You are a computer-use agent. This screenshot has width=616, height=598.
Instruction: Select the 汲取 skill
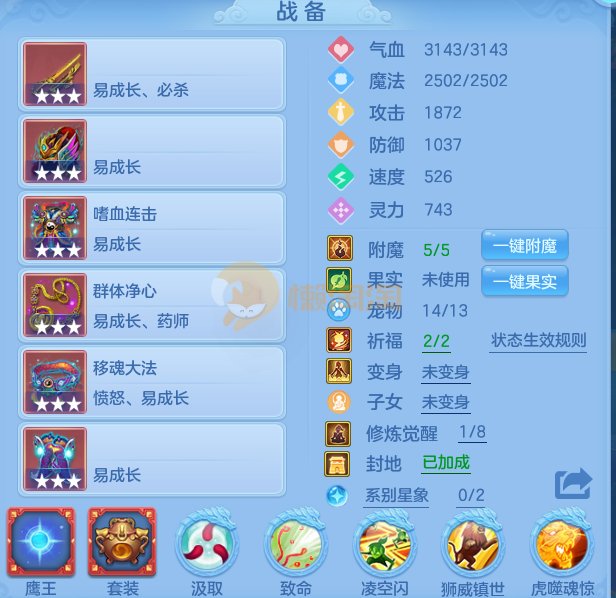[x=207, y=545]
